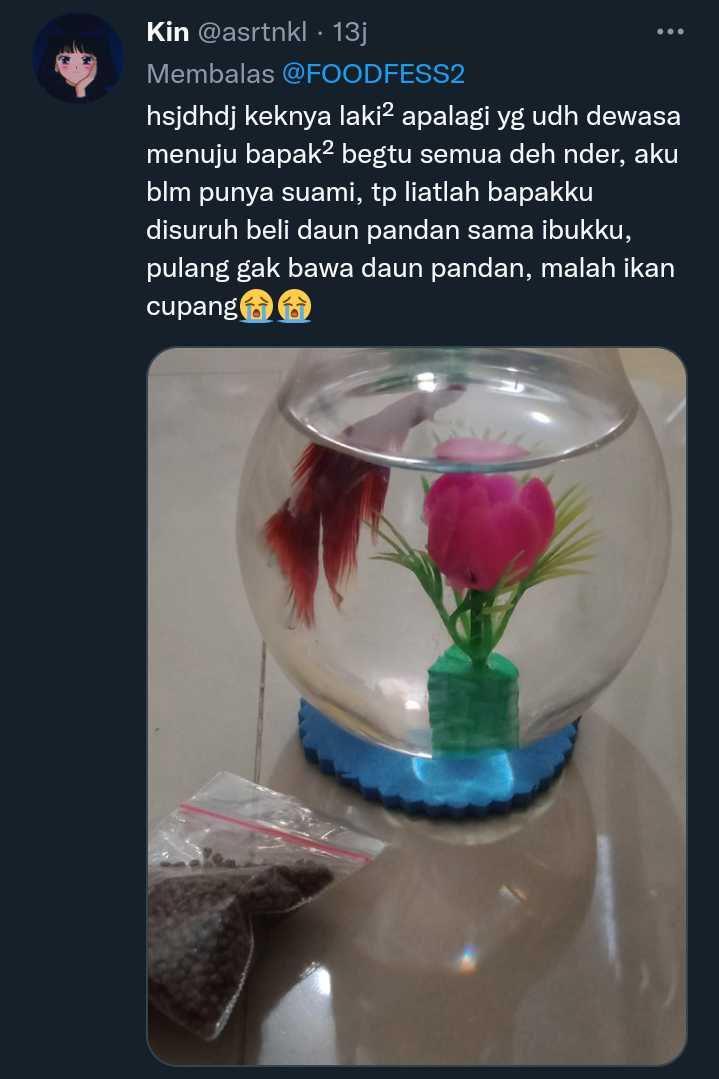Open the betta fish photo in full view

(x=416, y=705)
